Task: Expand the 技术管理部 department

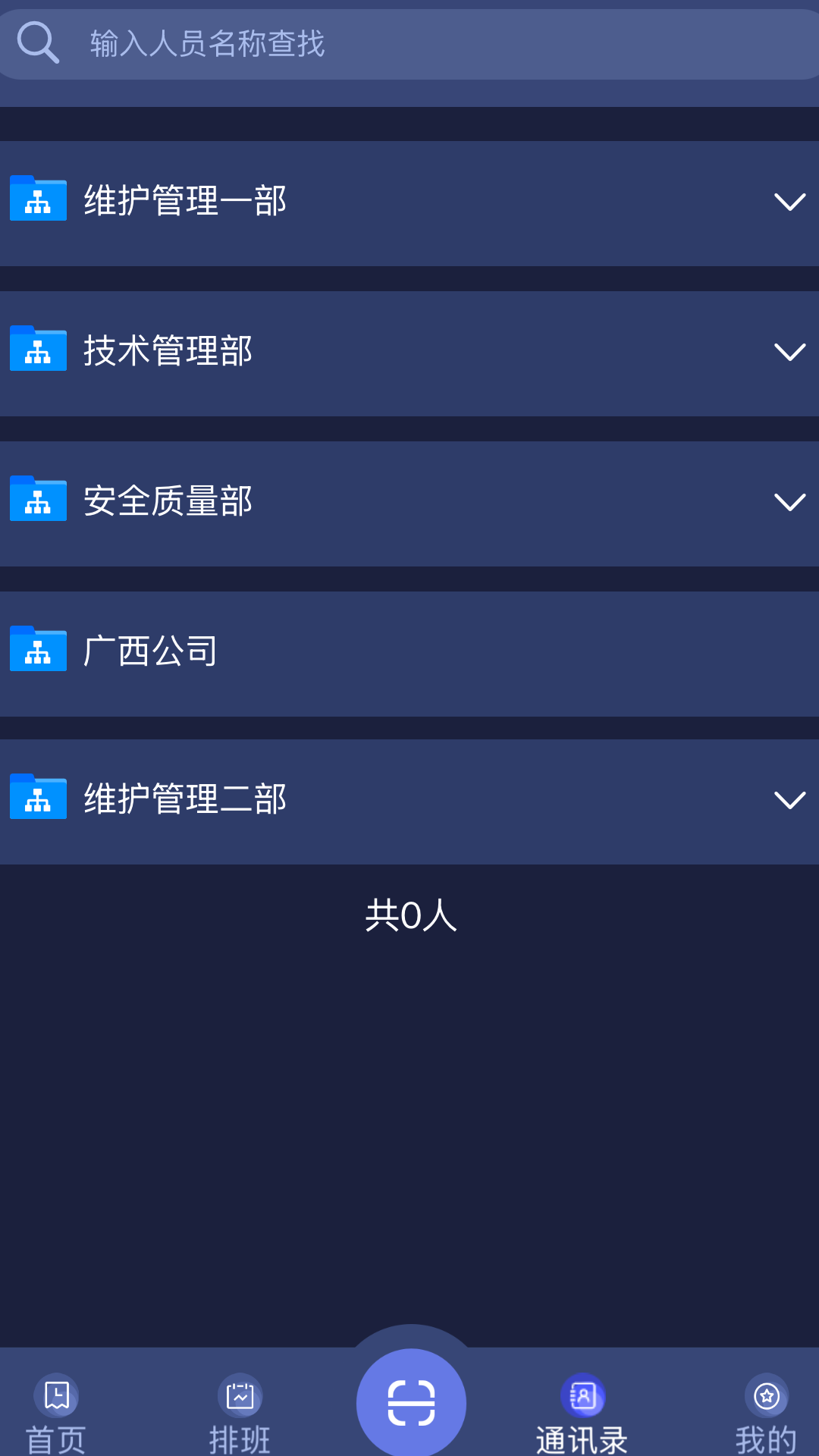Action: click(x=409, y=353)
